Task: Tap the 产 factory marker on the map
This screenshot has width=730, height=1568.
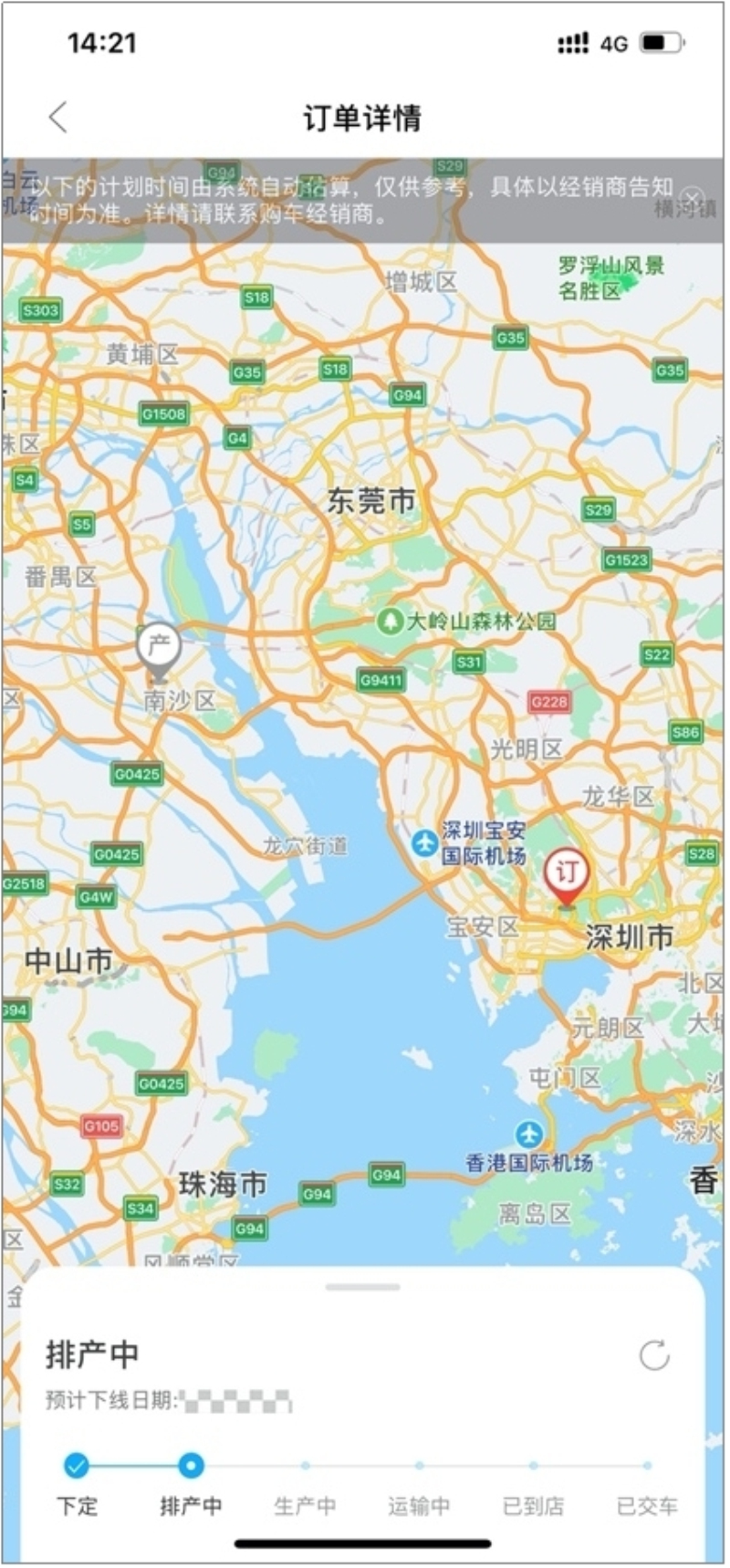Action: click(x=159, y=648)
